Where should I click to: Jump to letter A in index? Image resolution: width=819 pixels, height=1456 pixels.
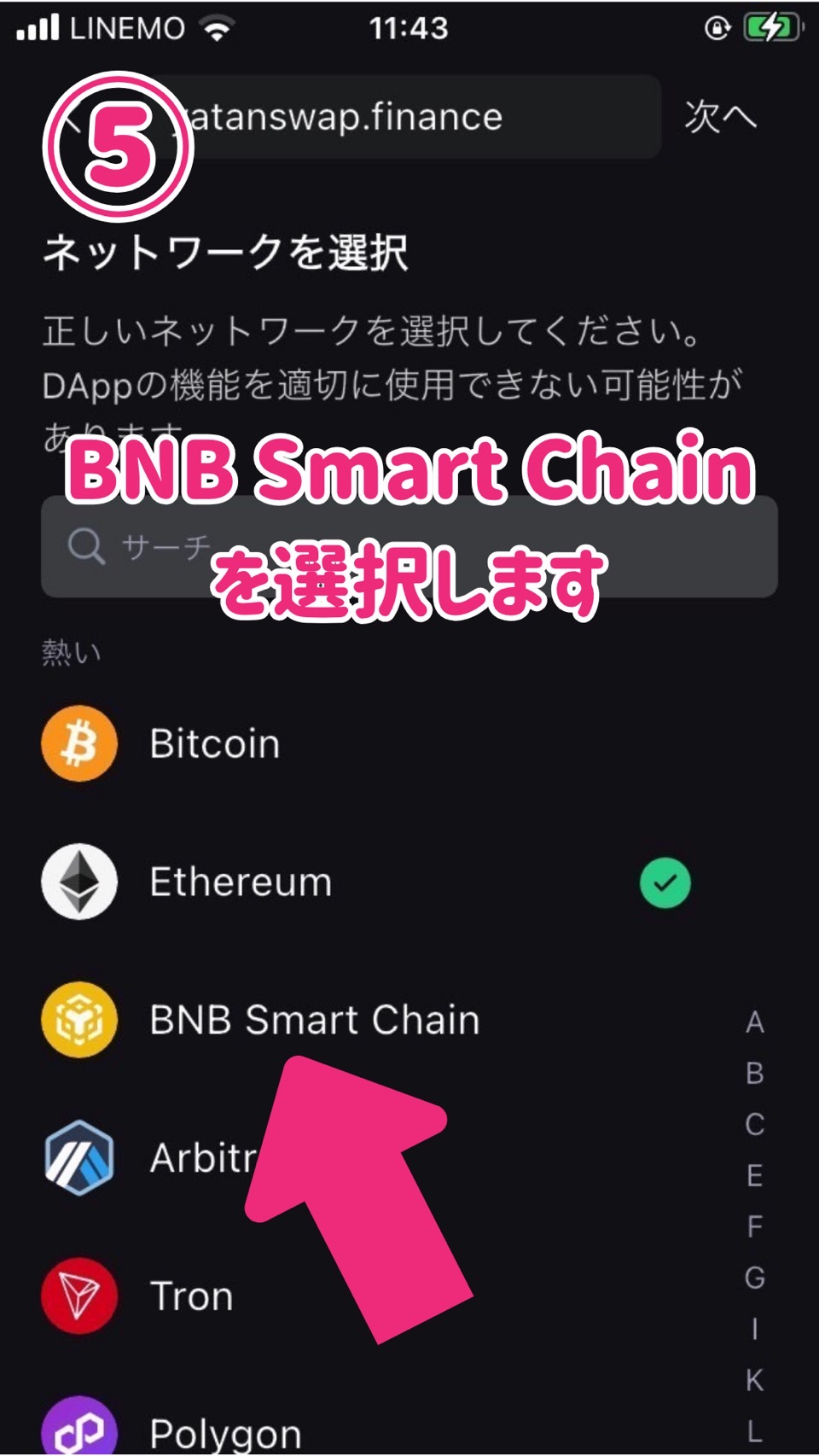754,1022
